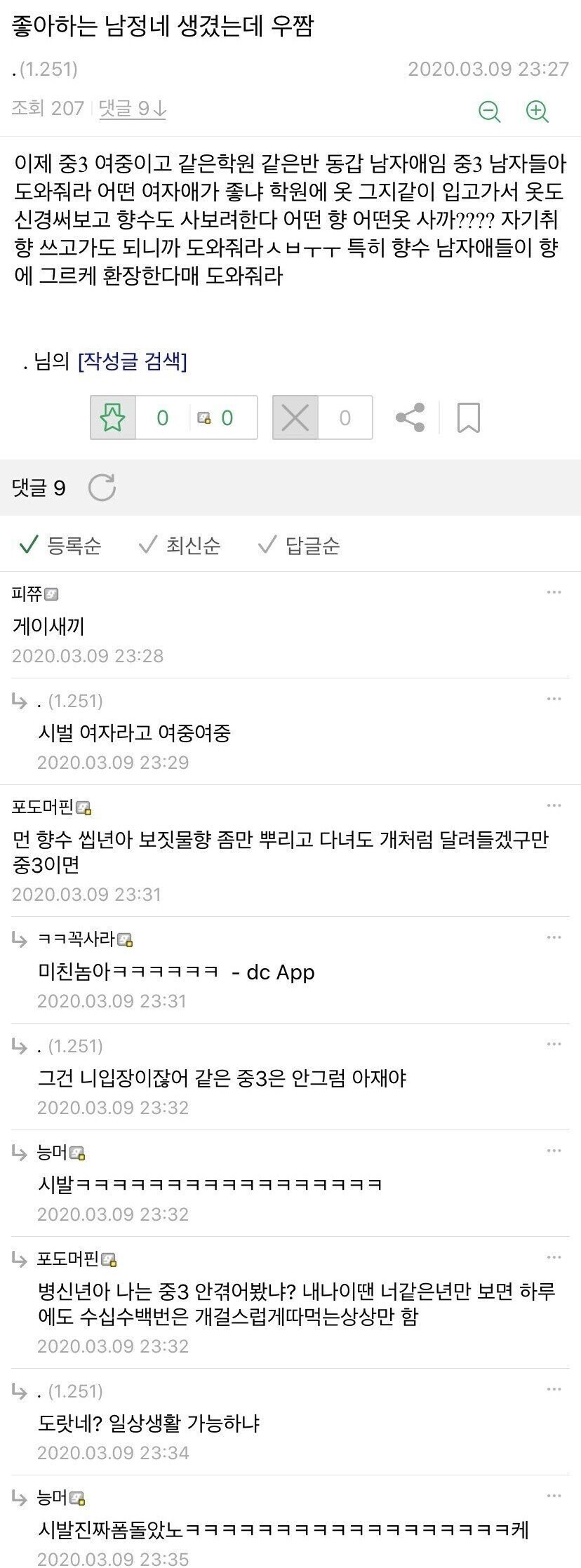Share this post

410,418
